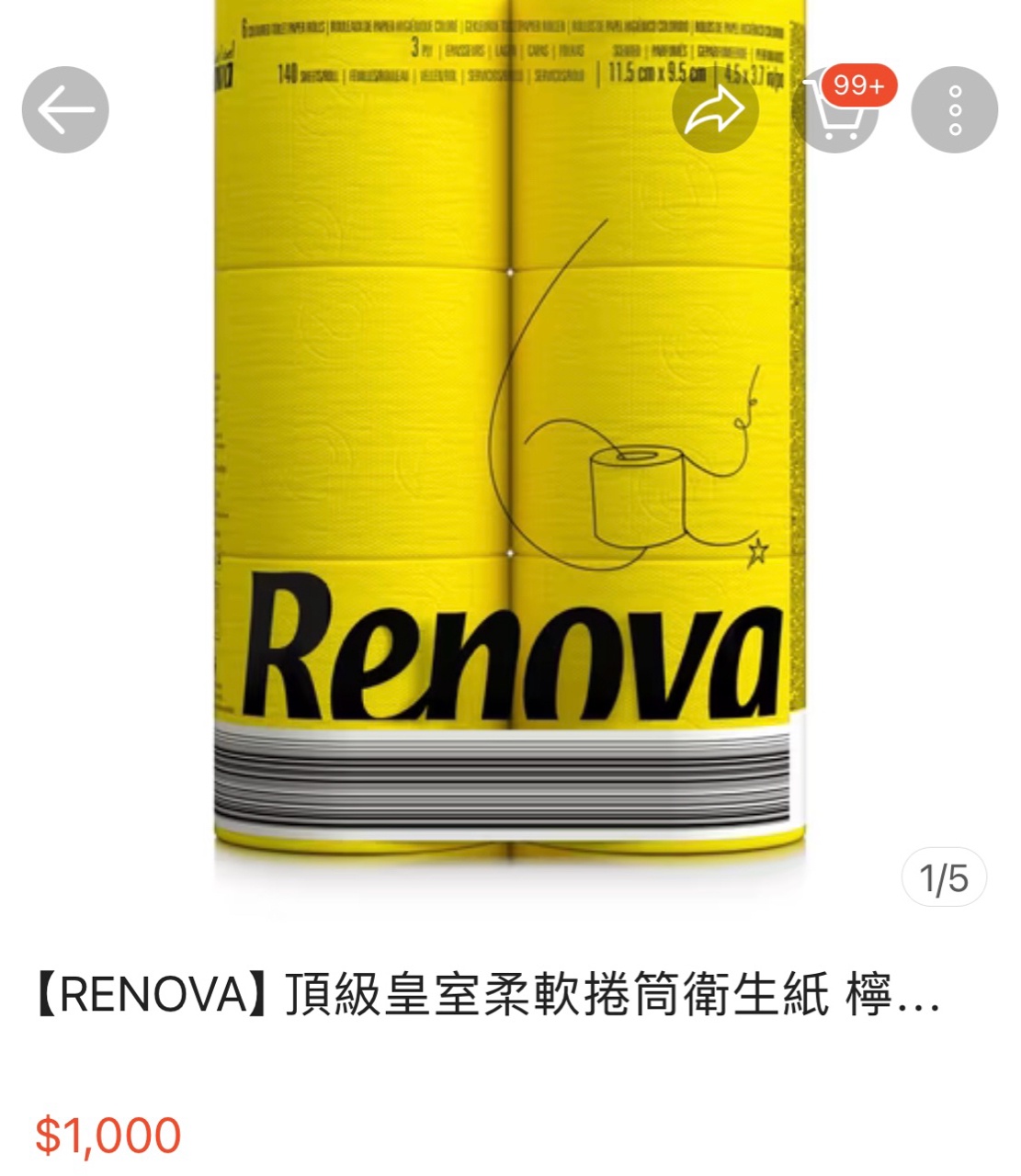Screen dimensions: 1021x1176
Task: Share this Renova product
Action: point(715,110)
